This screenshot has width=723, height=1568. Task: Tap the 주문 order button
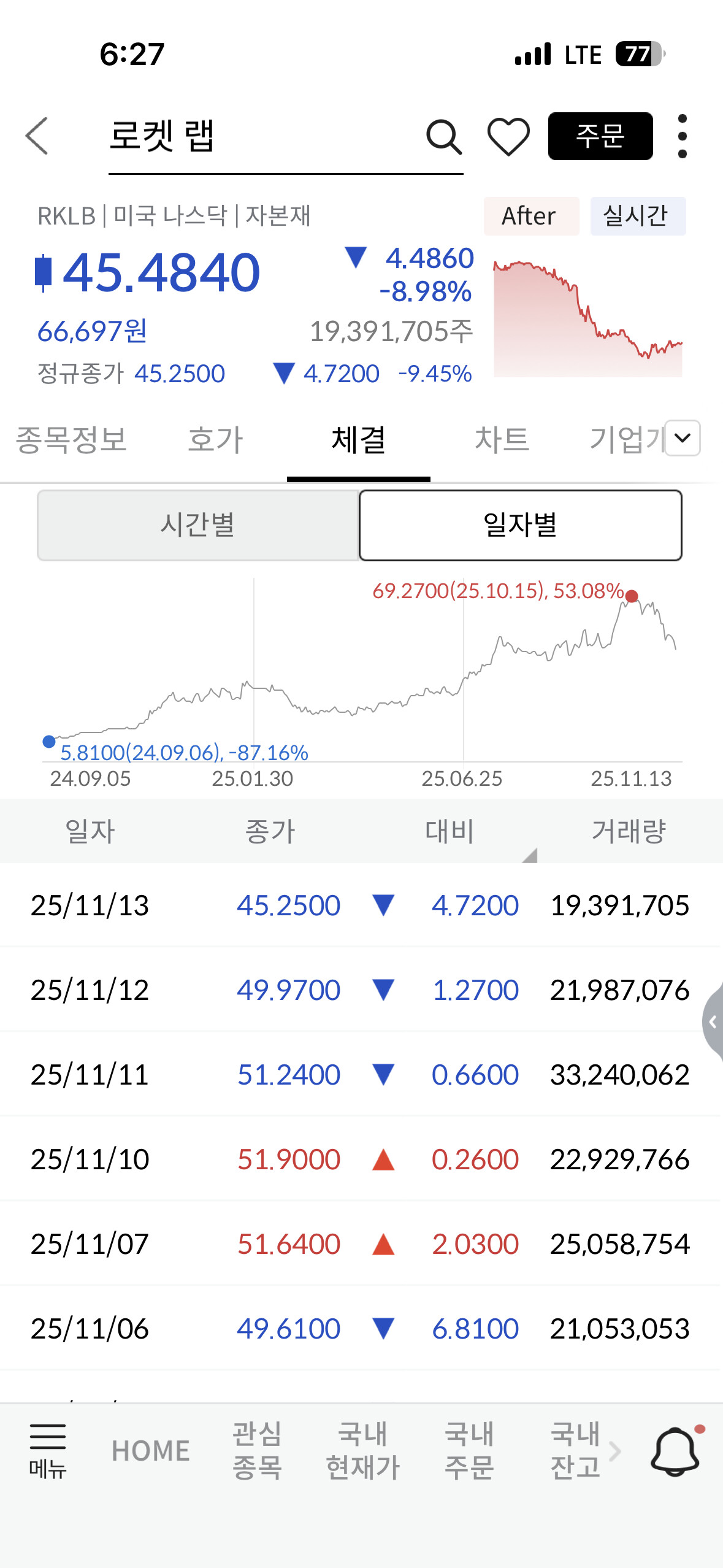coord(600,136)
